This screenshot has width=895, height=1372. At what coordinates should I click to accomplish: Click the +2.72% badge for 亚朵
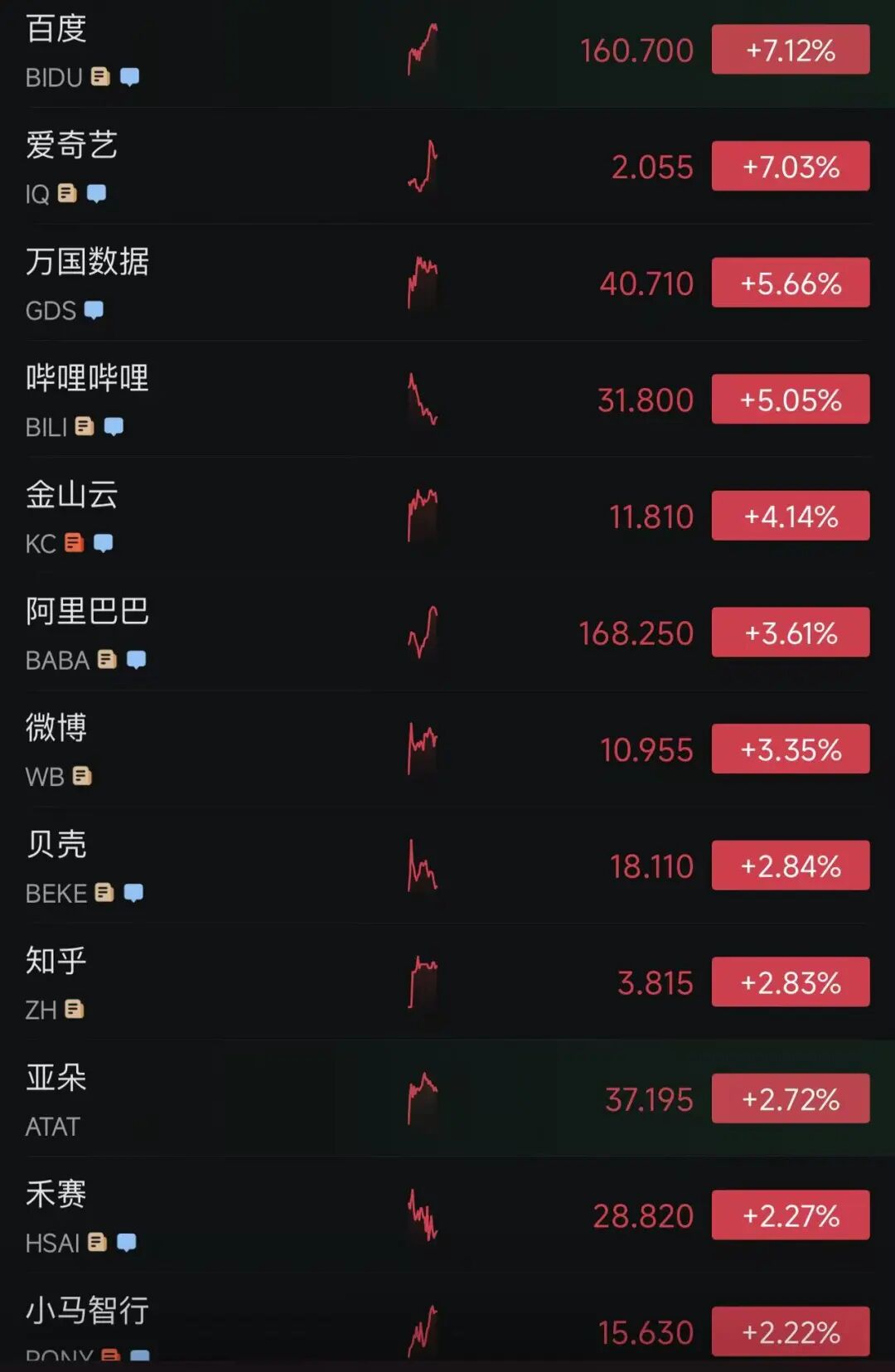point(790,1098)
